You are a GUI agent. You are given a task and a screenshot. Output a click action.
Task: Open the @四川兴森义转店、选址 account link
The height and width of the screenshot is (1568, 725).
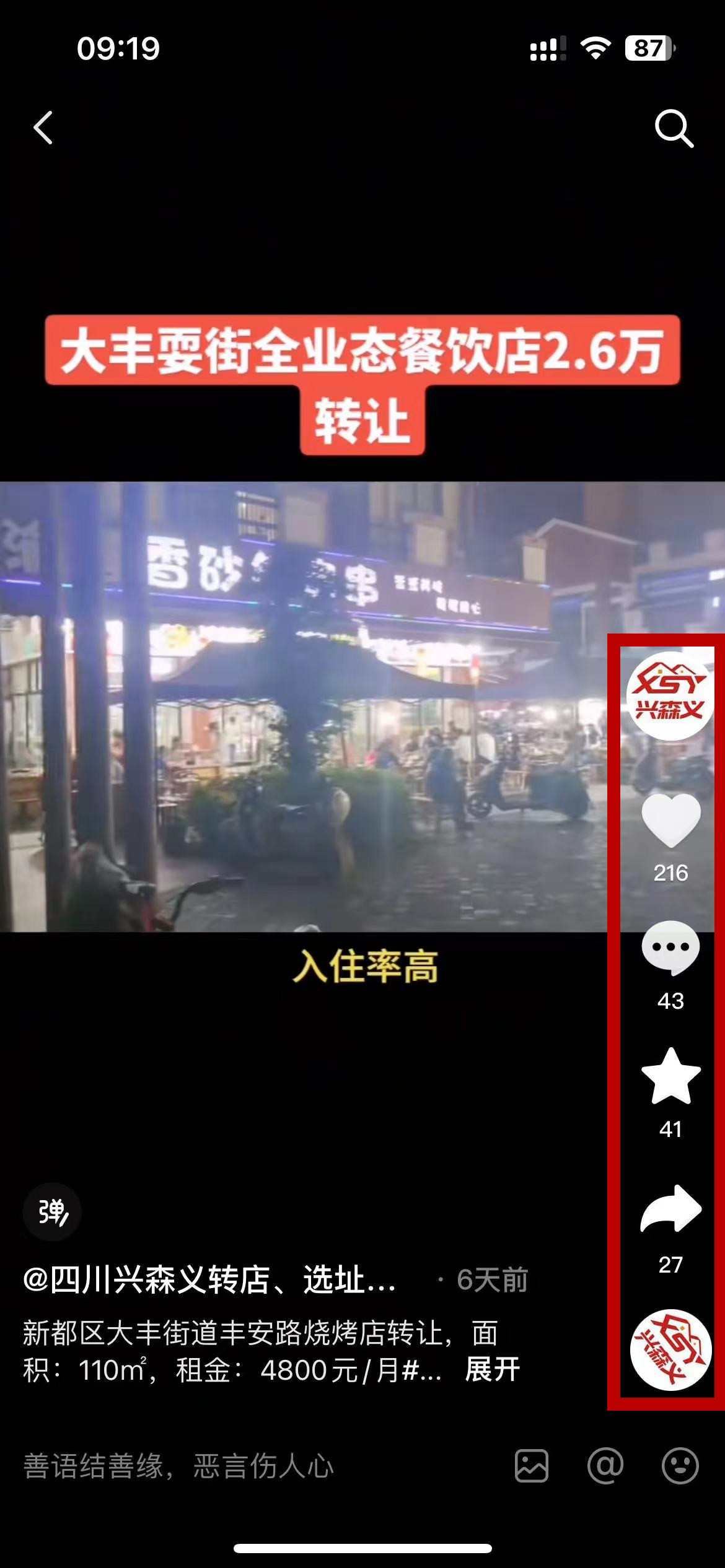tap(209, 1279)
